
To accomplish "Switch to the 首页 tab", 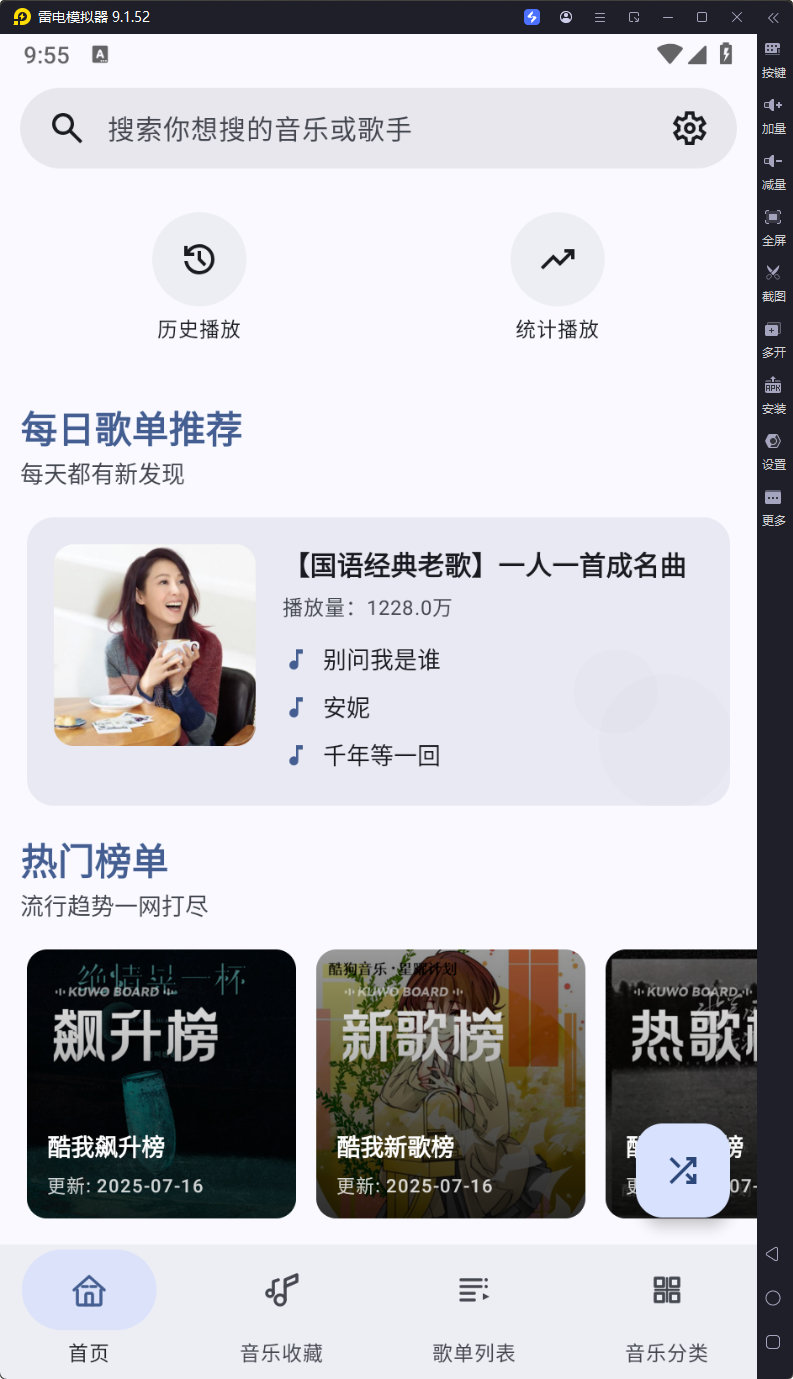I will [x=89, y=1310].
